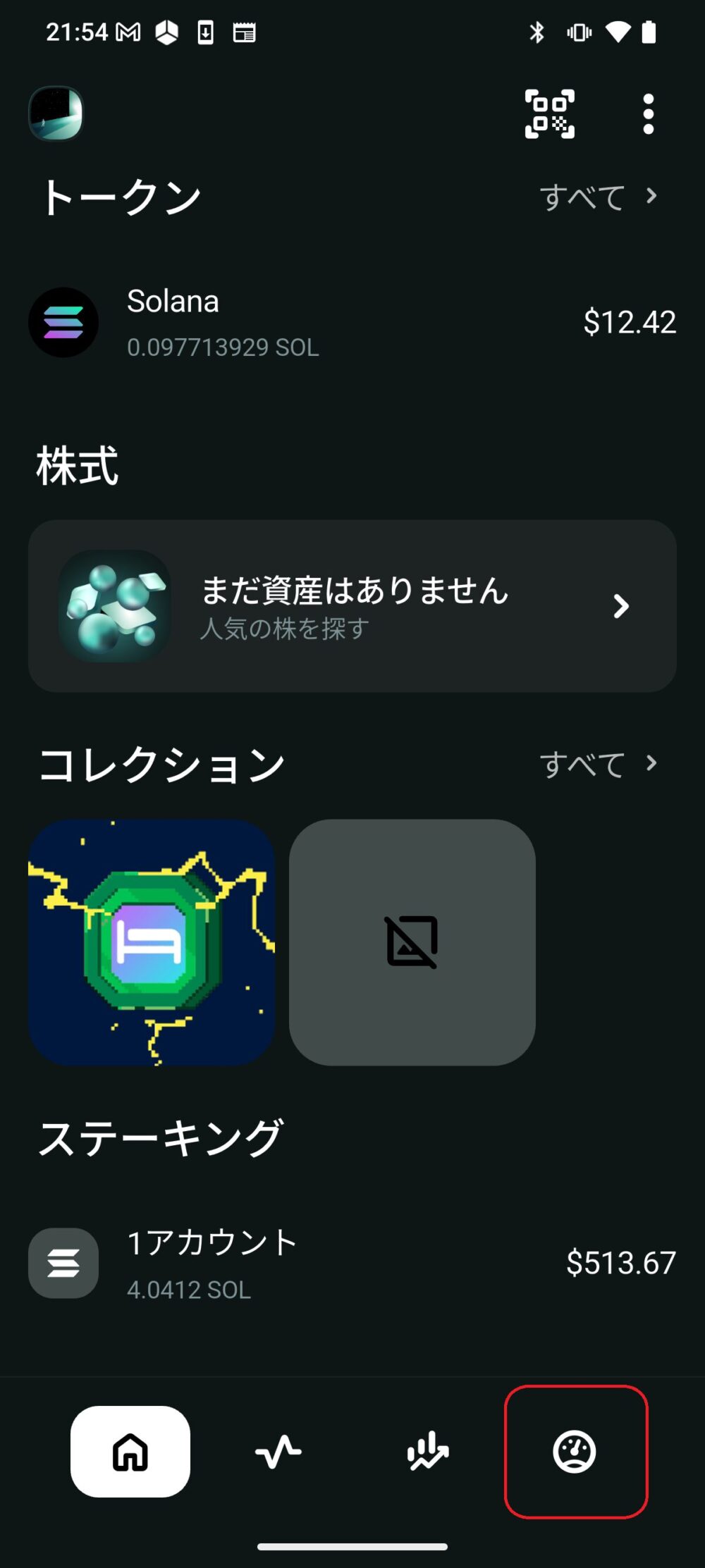Switch to the activity pulse tab
705x1568 pixels.
click(278, 1452)
